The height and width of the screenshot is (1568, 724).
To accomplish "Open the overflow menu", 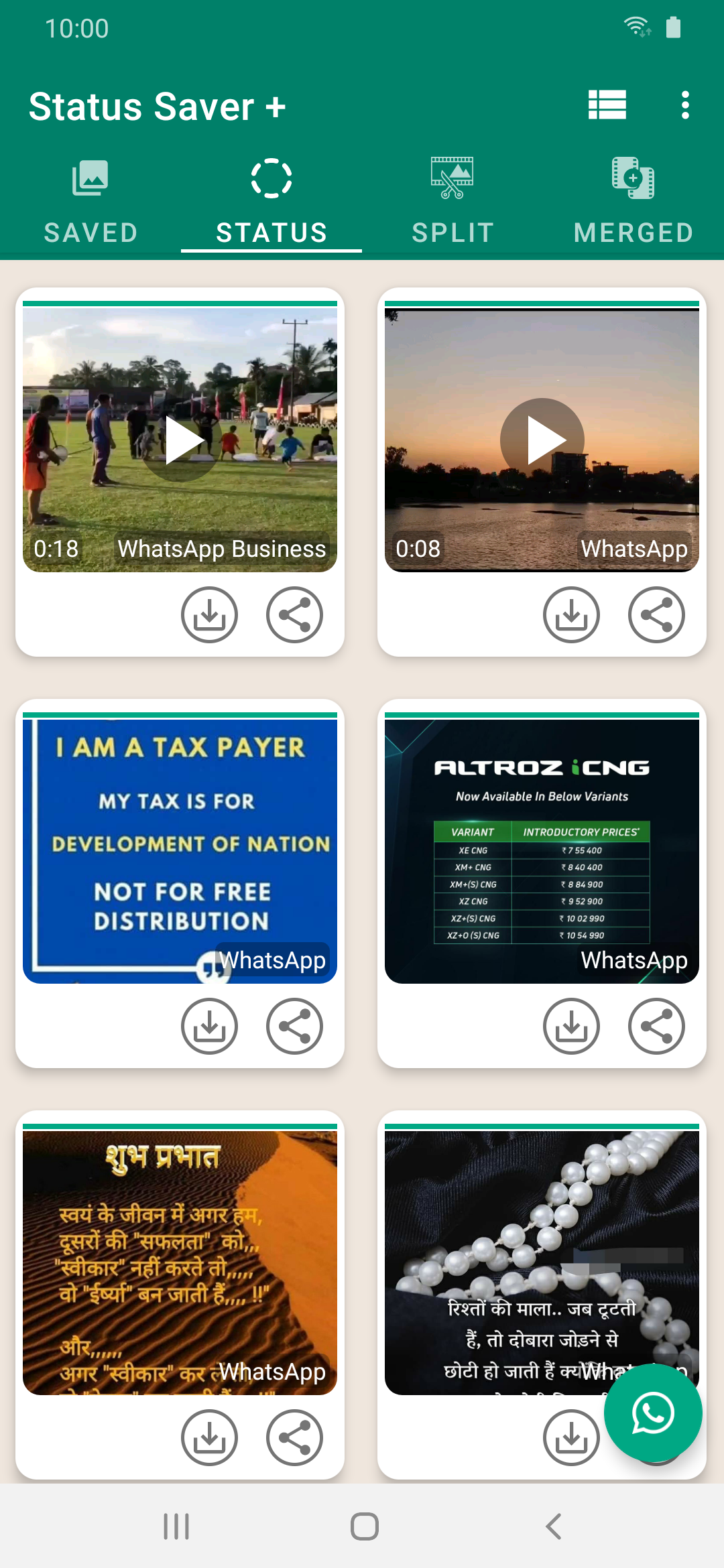I will (x=684, y=105).
